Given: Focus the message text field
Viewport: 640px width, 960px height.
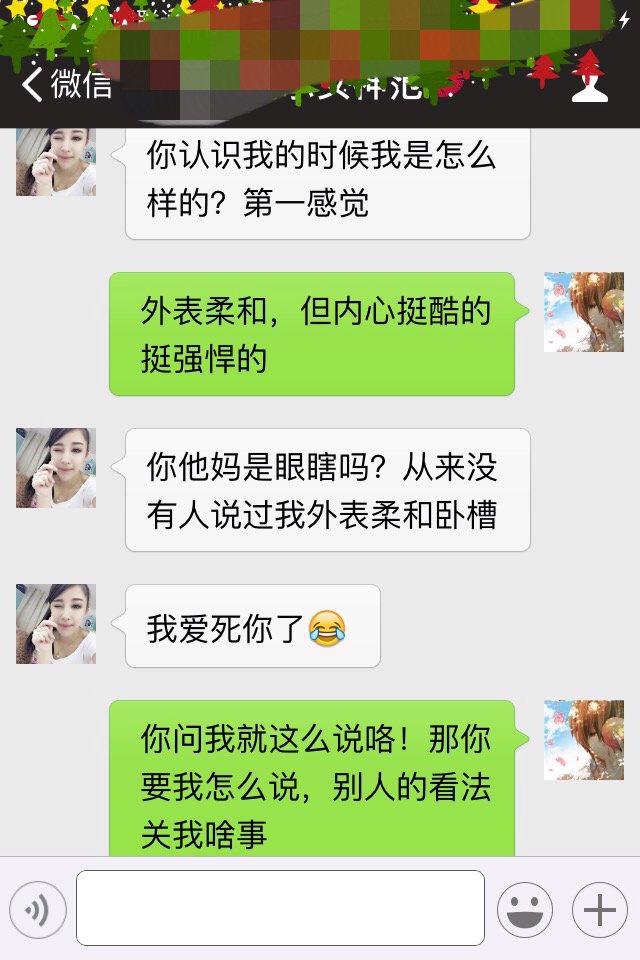Looking at the screenshot, I should pyautogui.click(x=280, y=908).
